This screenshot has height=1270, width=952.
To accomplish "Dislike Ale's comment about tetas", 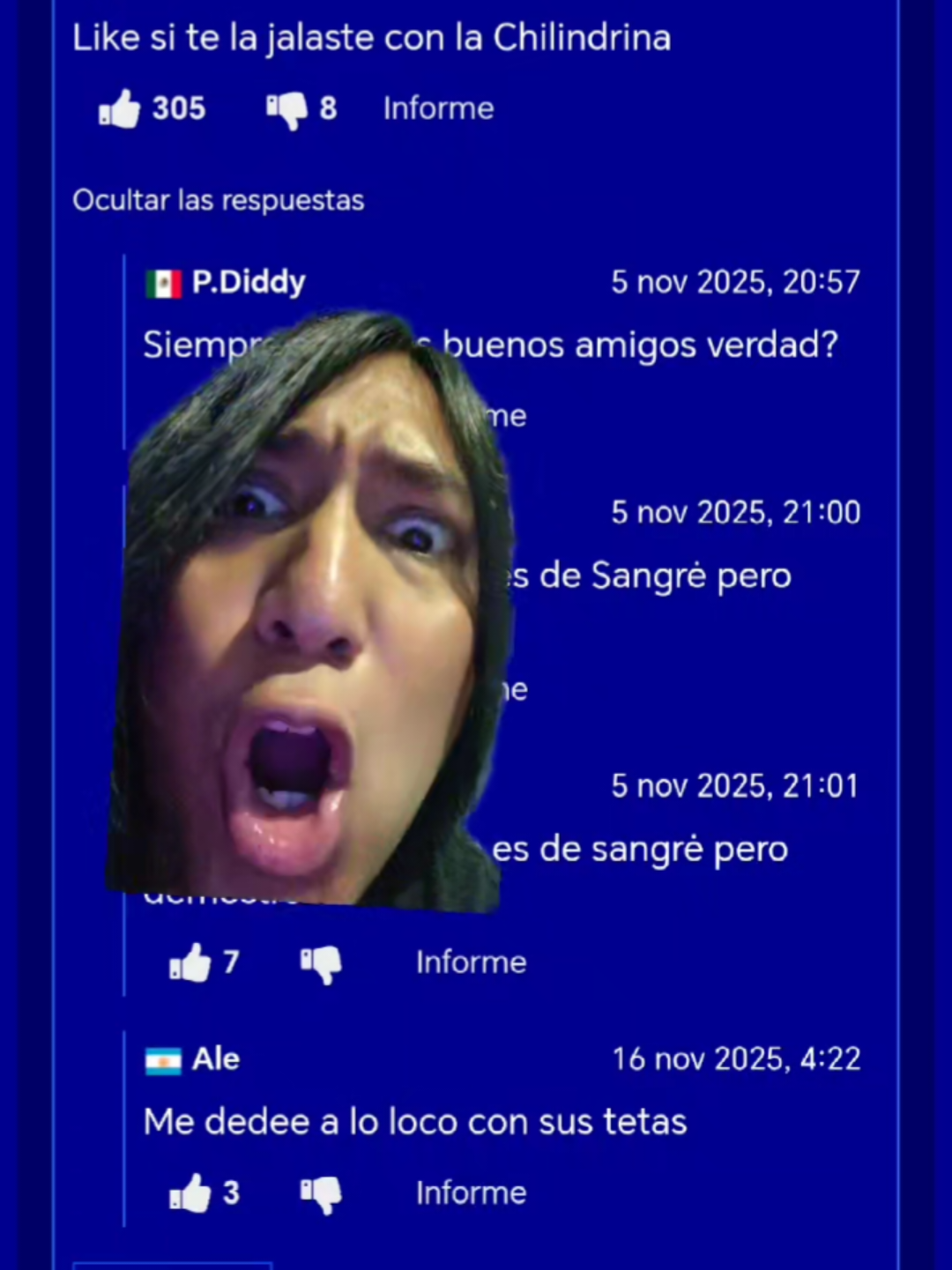I will pos(321,1192).
